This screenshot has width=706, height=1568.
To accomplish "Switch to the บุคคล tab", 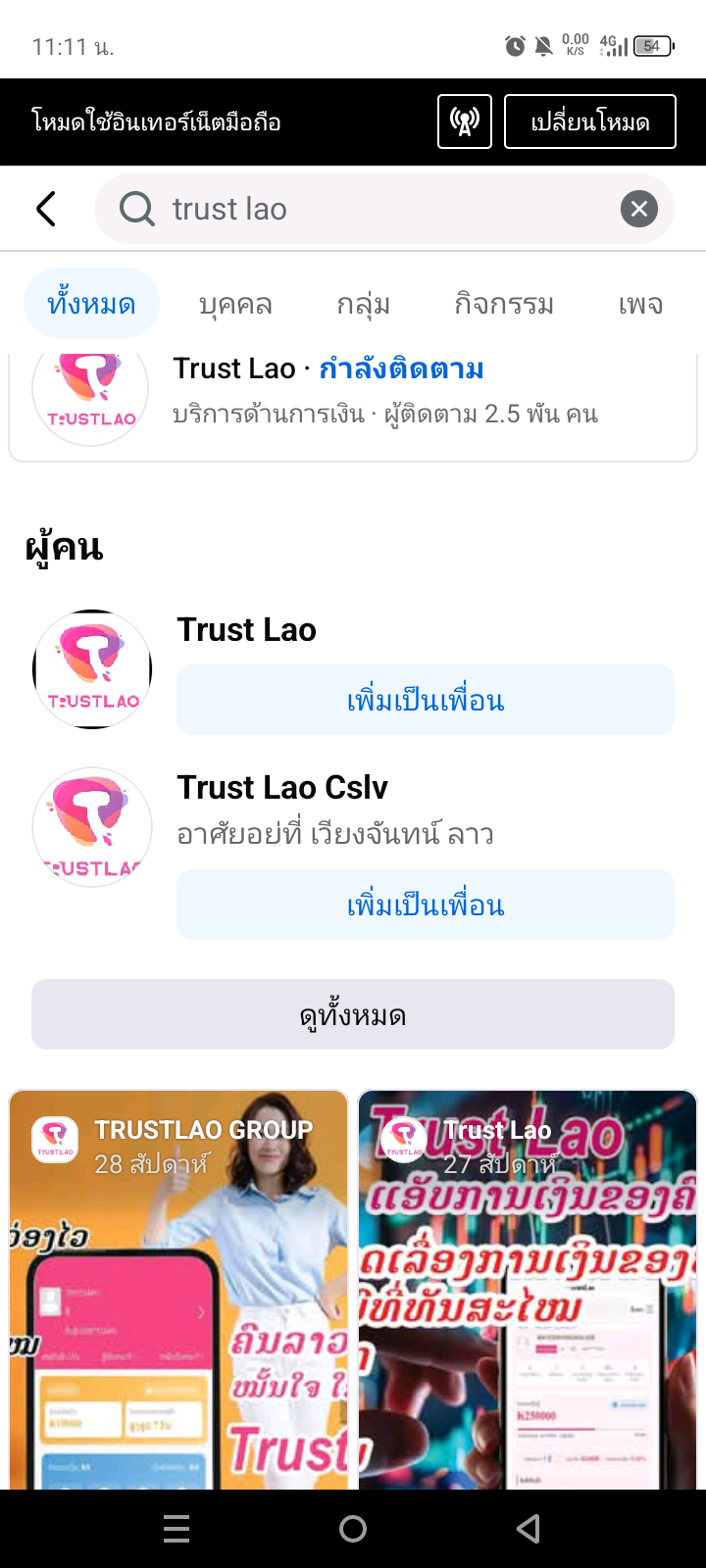I will pyautogui.click(x=235, y=304).
